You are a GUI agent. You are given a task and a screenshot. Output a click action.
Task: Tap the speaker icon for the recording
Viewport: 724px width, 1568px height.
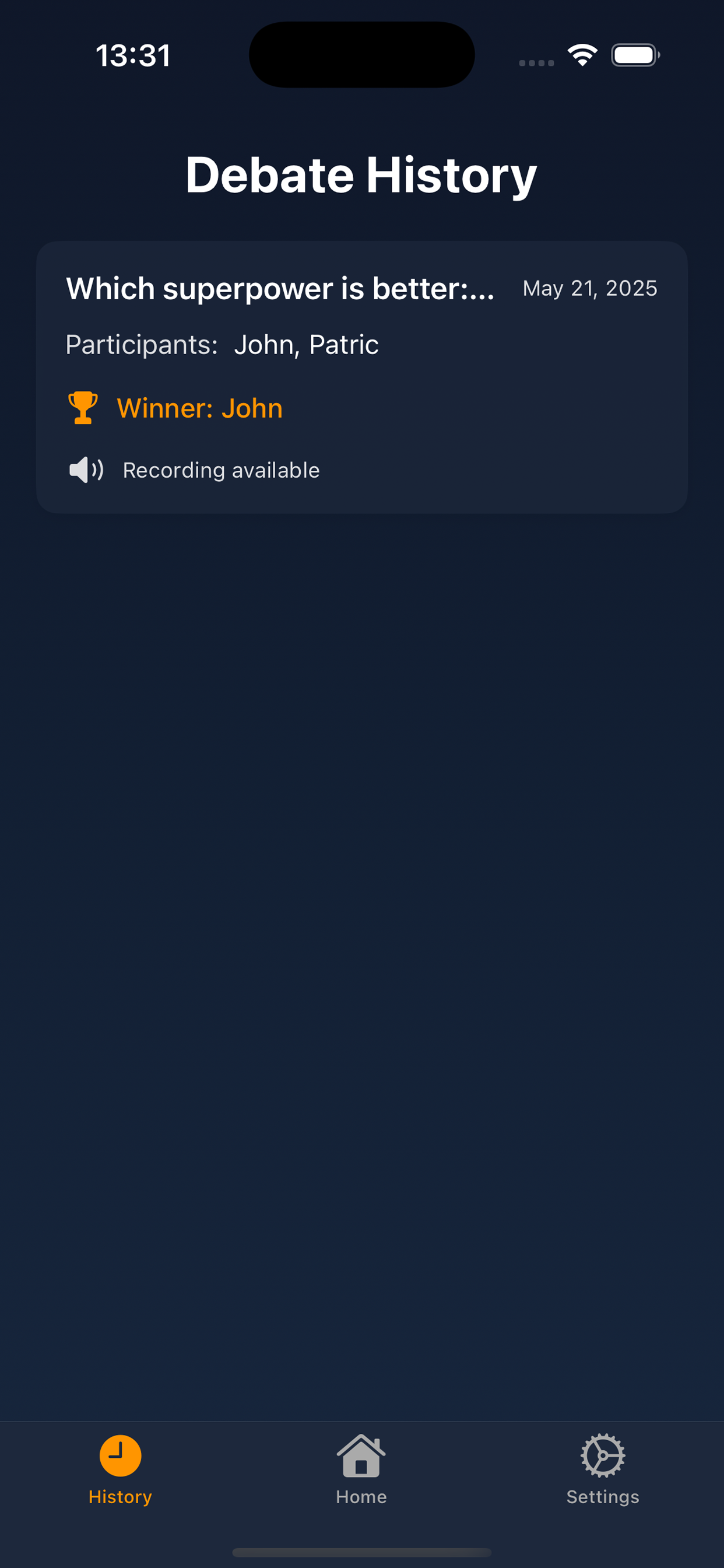[85, 470]
